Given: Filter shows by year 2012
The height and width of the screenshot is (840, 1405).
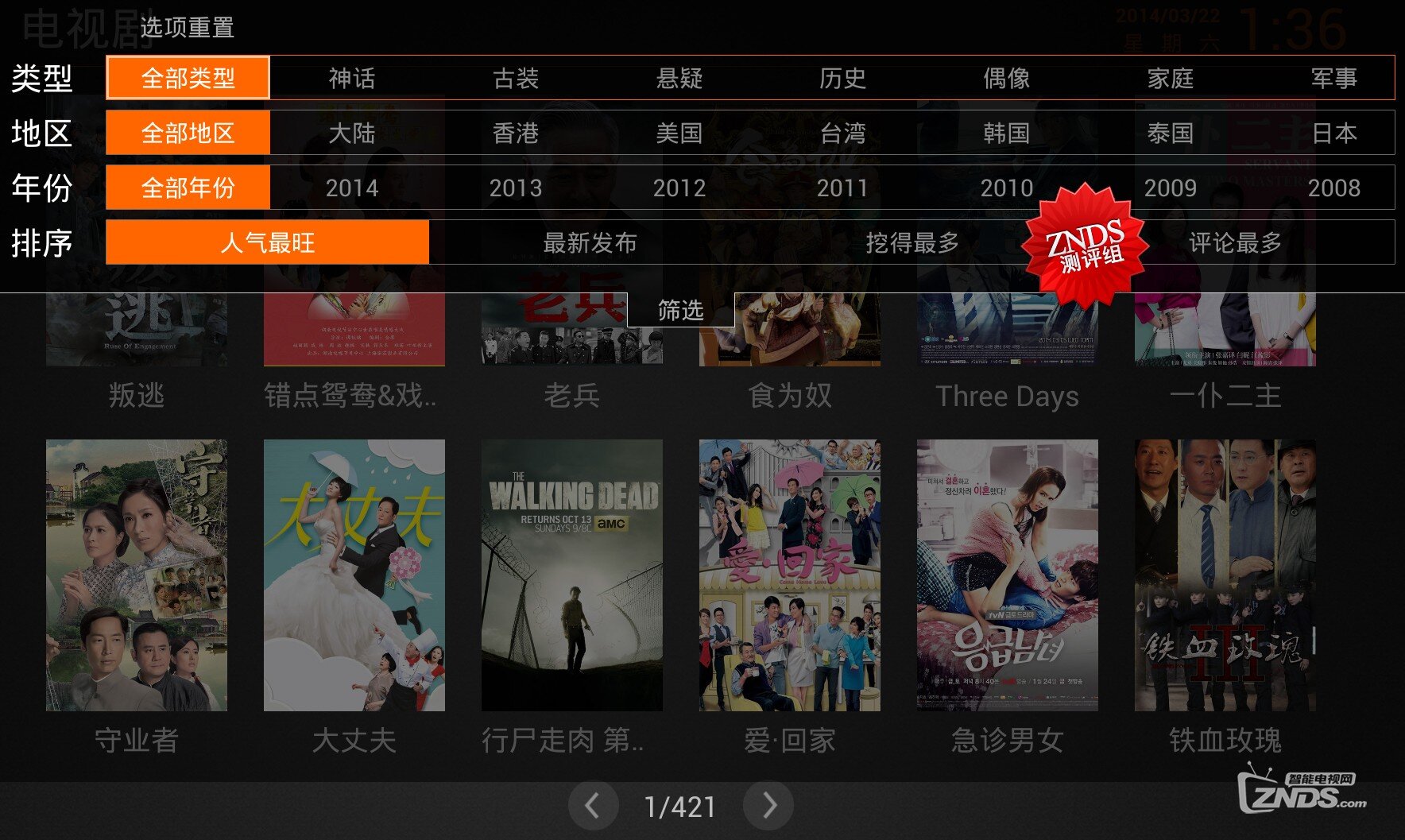Looking at the screenshot, I should [x=679, y=188].
